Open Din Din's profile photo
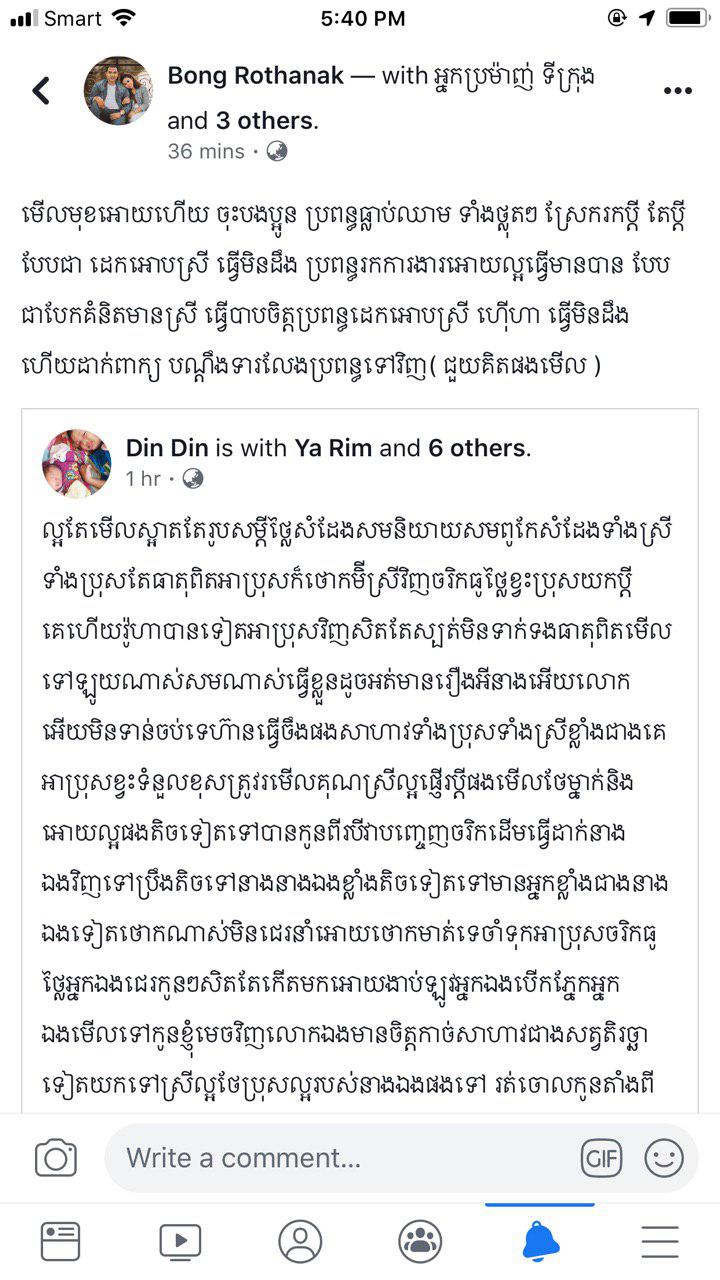Viewport: 720px width, 1280px height. (x=77, y=463)
